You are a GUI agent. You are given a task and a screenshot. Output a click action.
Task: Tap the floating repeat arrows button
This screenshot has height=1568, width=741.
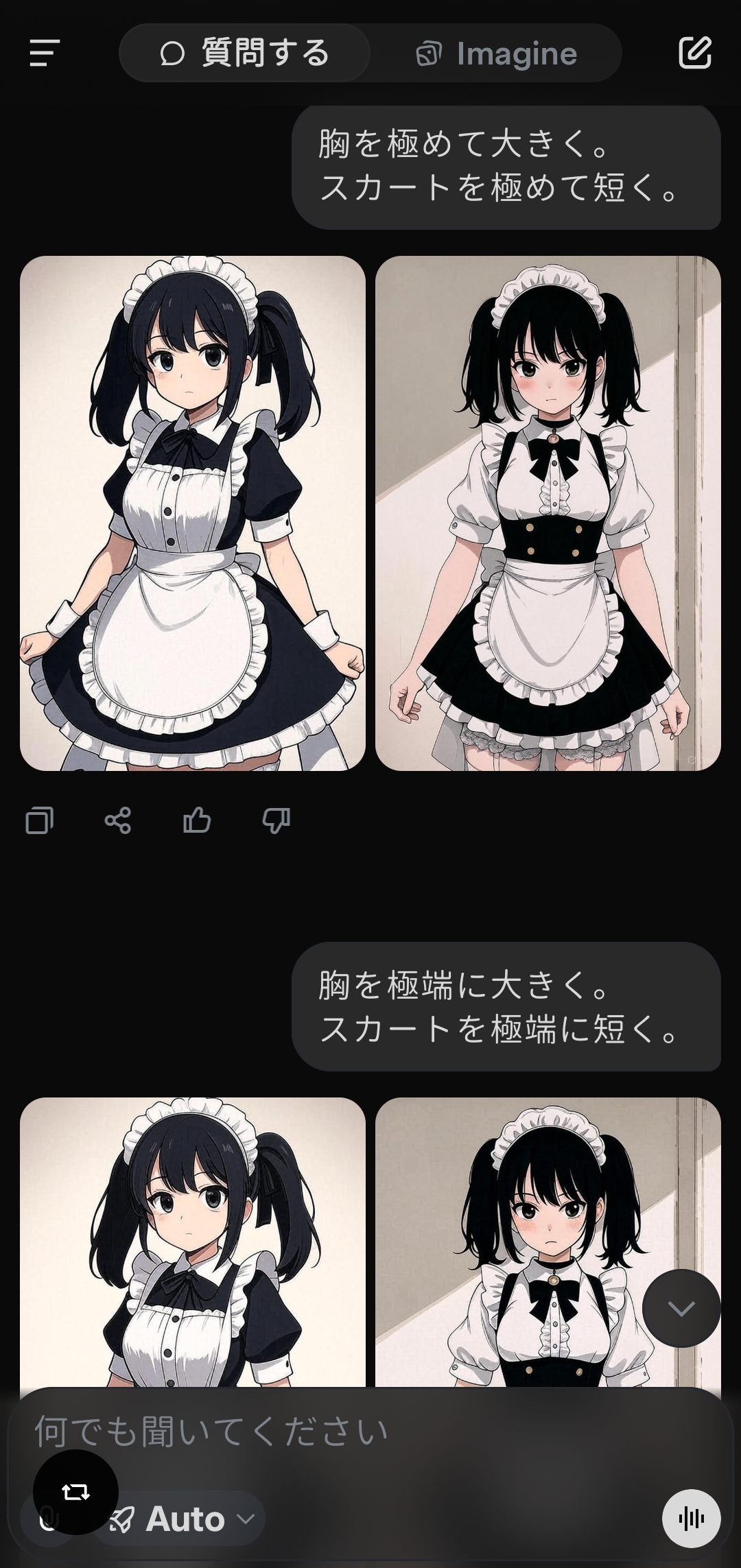75,1492
